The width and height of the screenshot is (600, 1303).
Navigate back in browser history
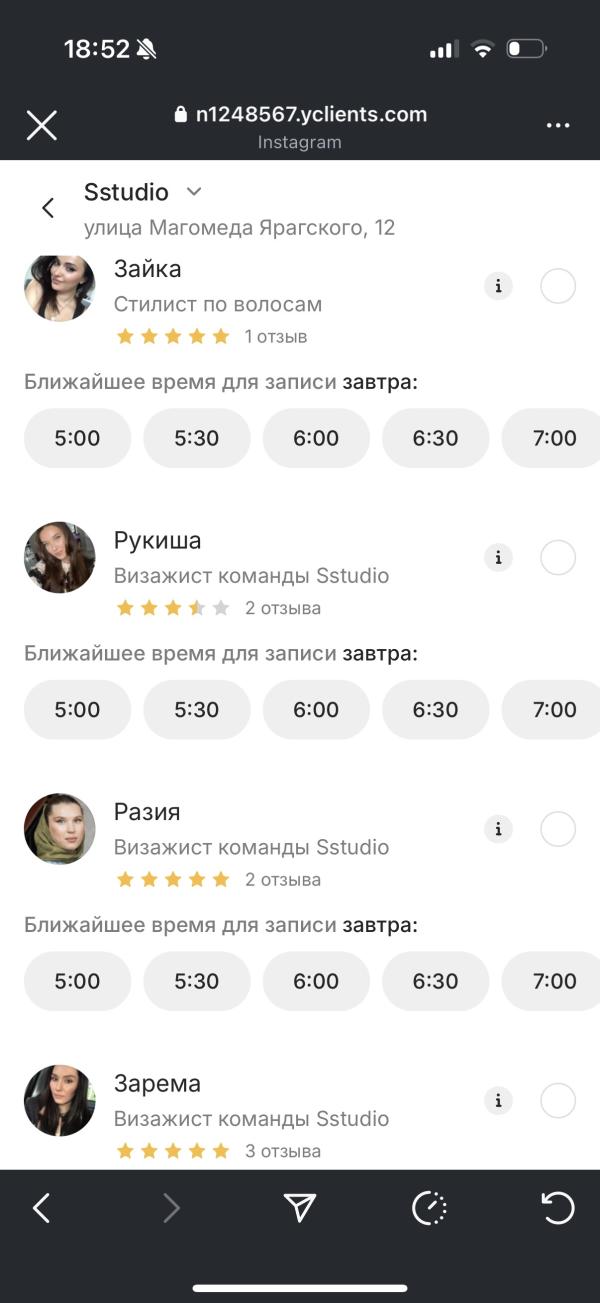(42, 1208)
